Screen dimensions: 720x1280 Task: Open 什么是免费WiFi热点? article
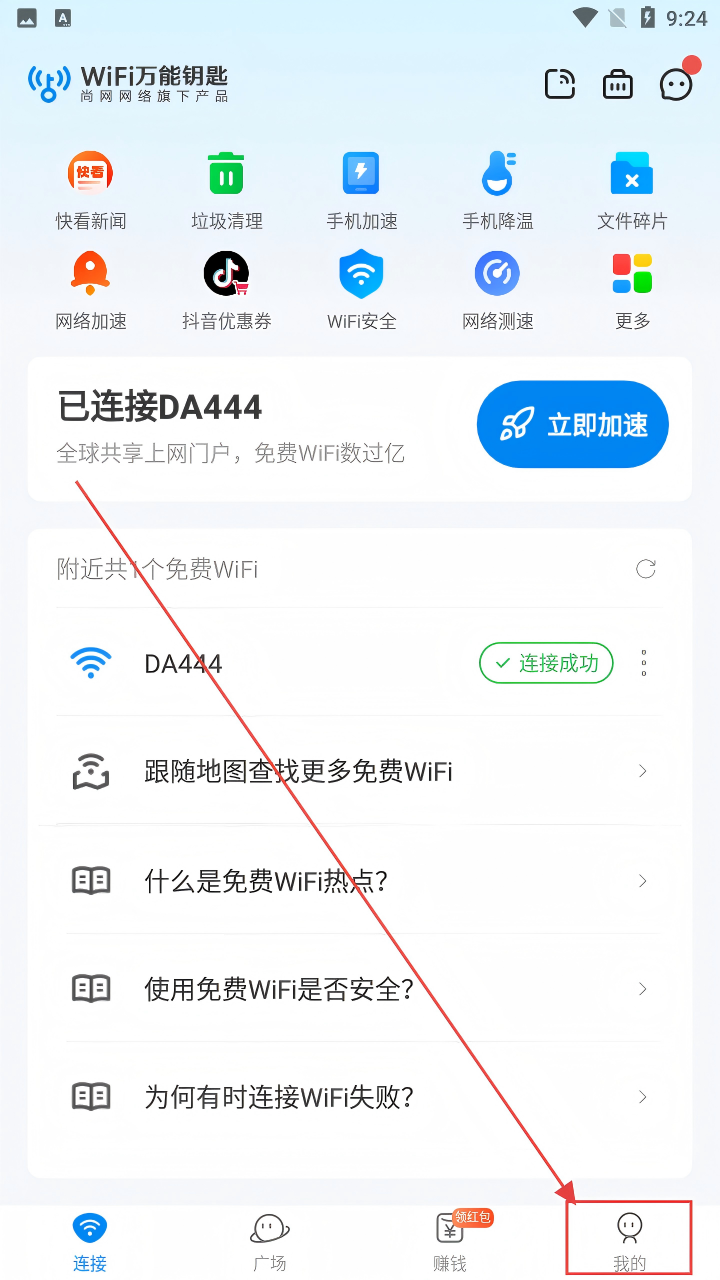360,880
